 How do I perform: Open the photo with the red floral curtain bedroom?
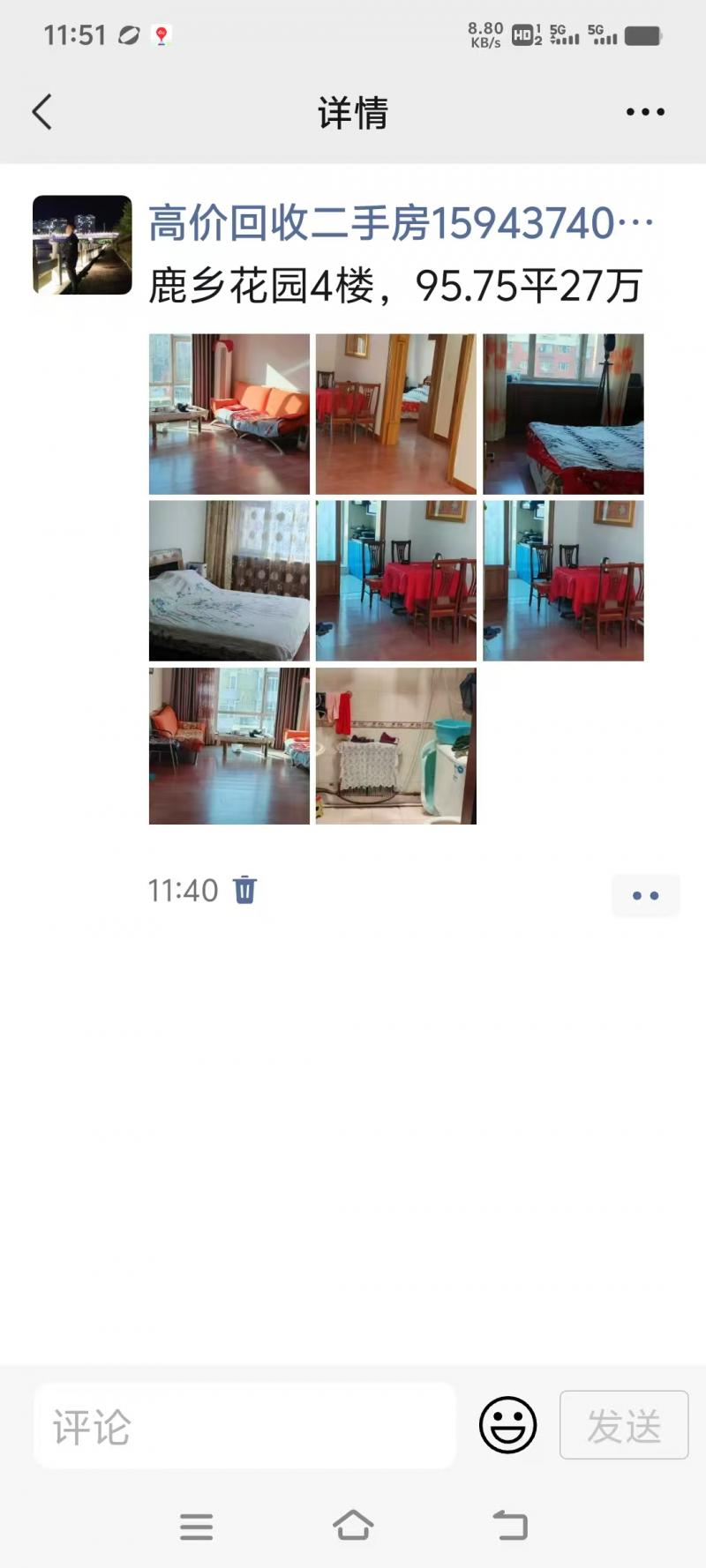(x=563, y=414)
